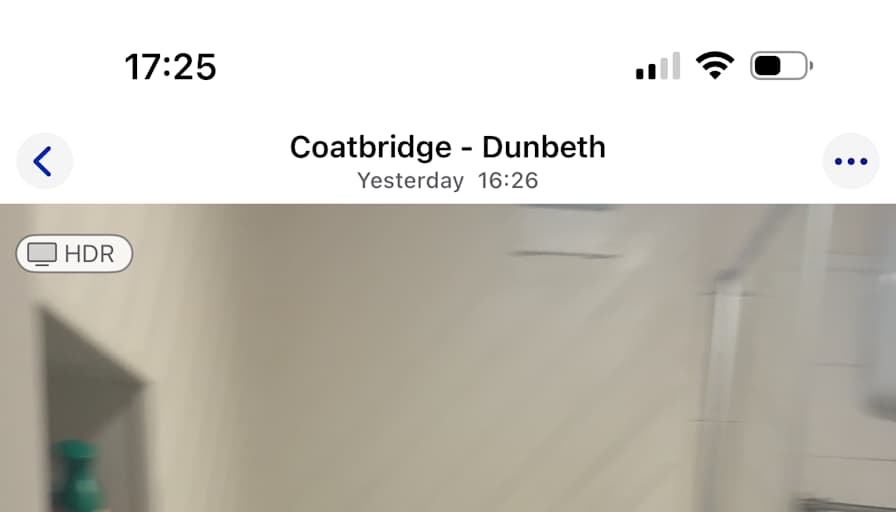Tap the HDR badge on the photo
The image size is (896, 512).
[74, 254]
